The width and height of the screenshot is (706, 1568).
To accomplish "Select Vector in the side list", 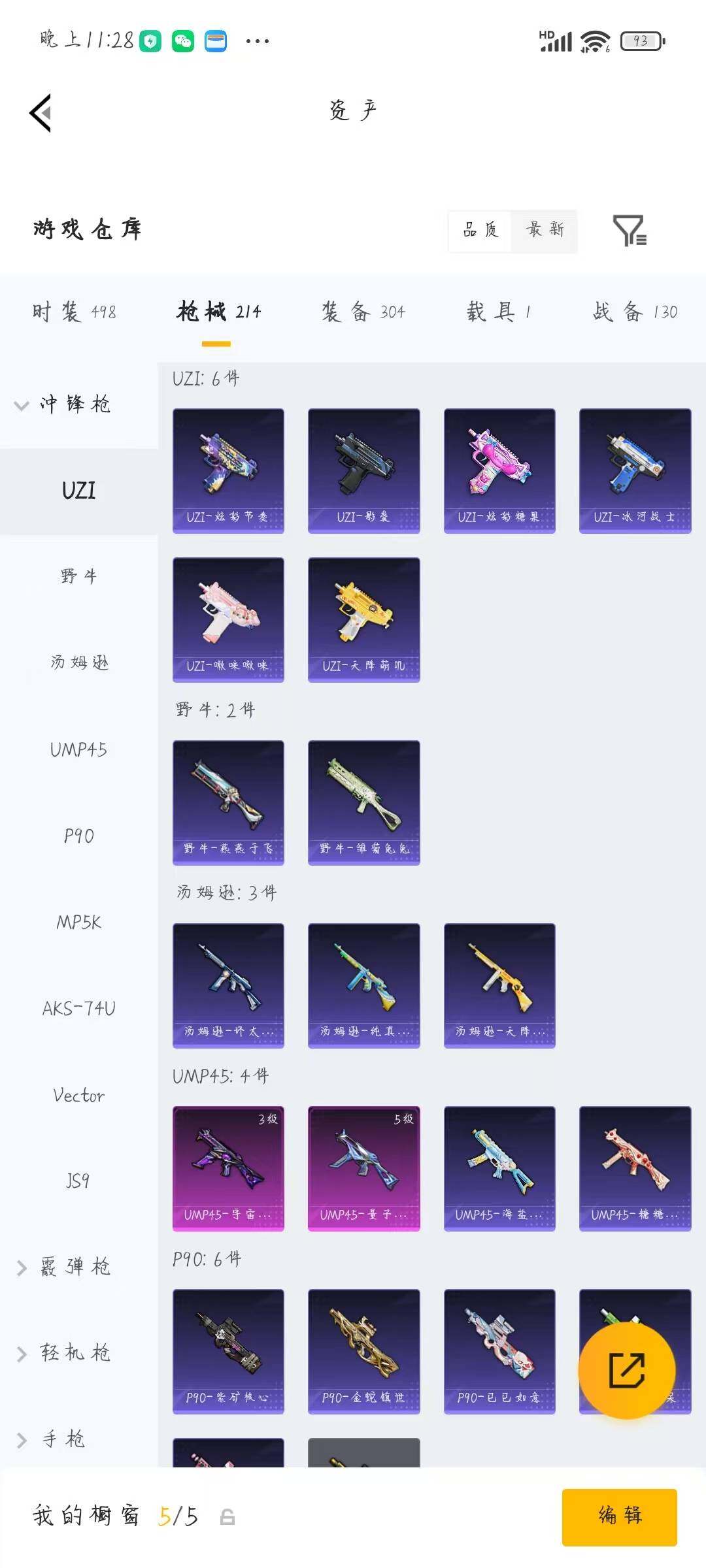I will point(78,1096).
